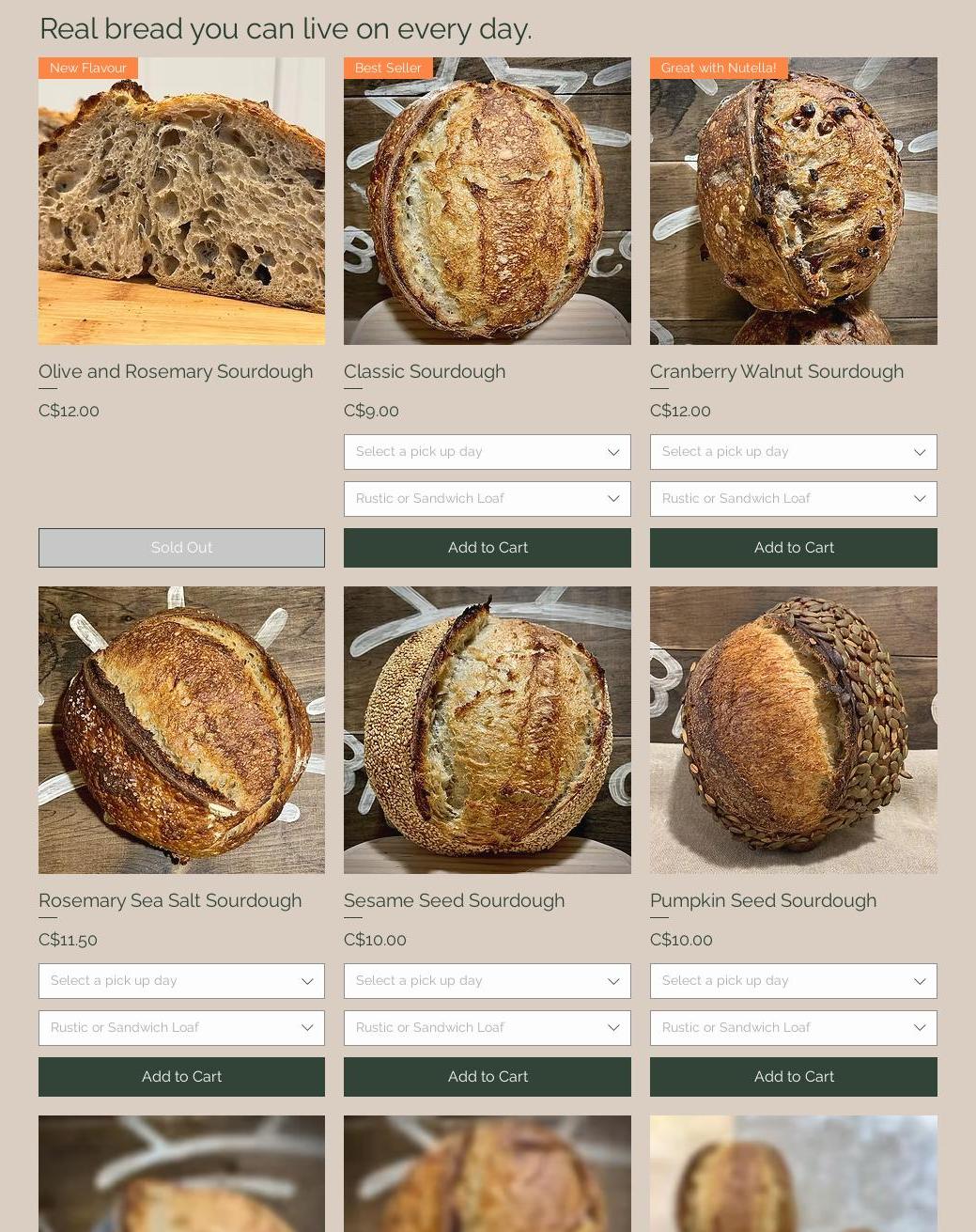
Task: Expand loaf type dropdown for Cranberry Walnut Sourdough
Action: 794,498
